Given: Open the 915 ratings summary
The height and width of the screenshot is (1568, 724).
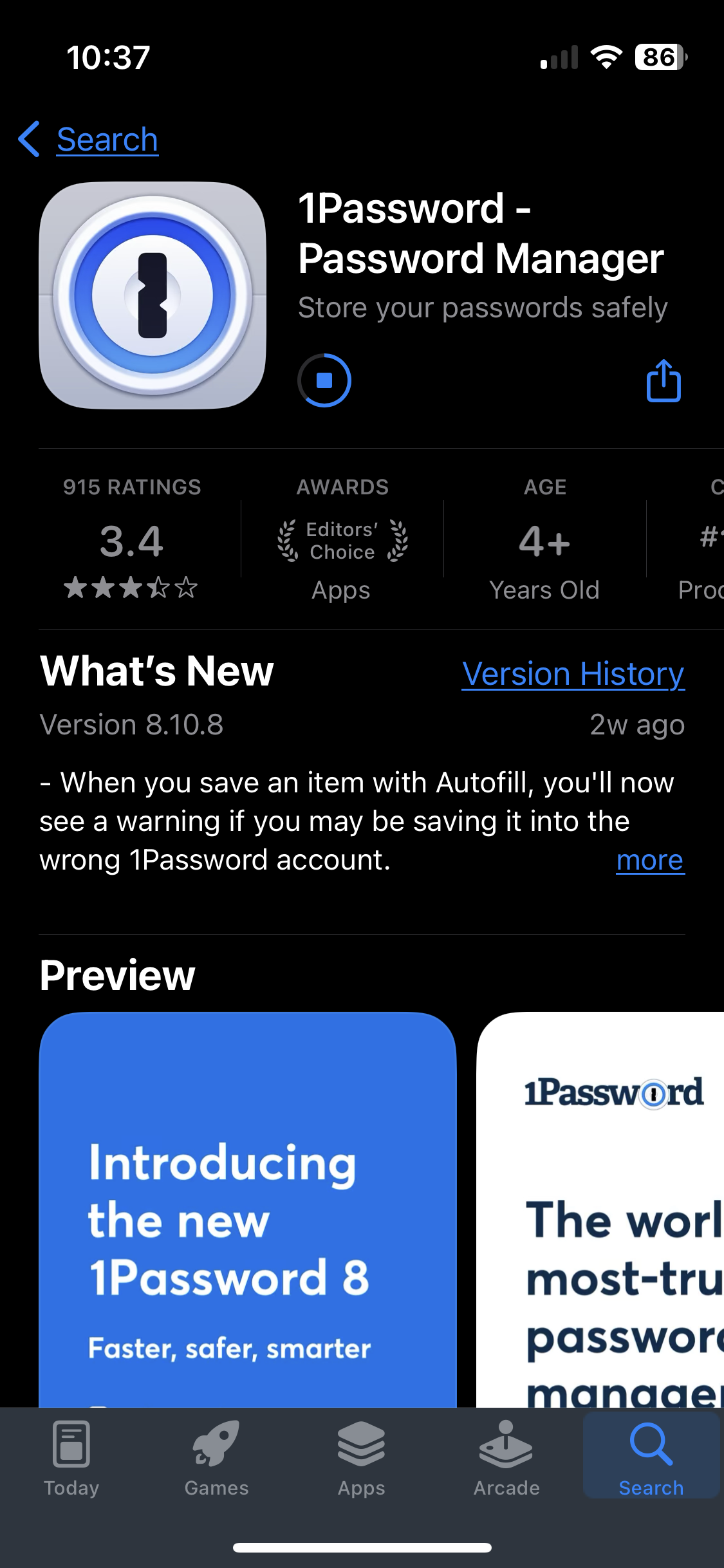Looking at the screenshot, I should tap(132, 539).
